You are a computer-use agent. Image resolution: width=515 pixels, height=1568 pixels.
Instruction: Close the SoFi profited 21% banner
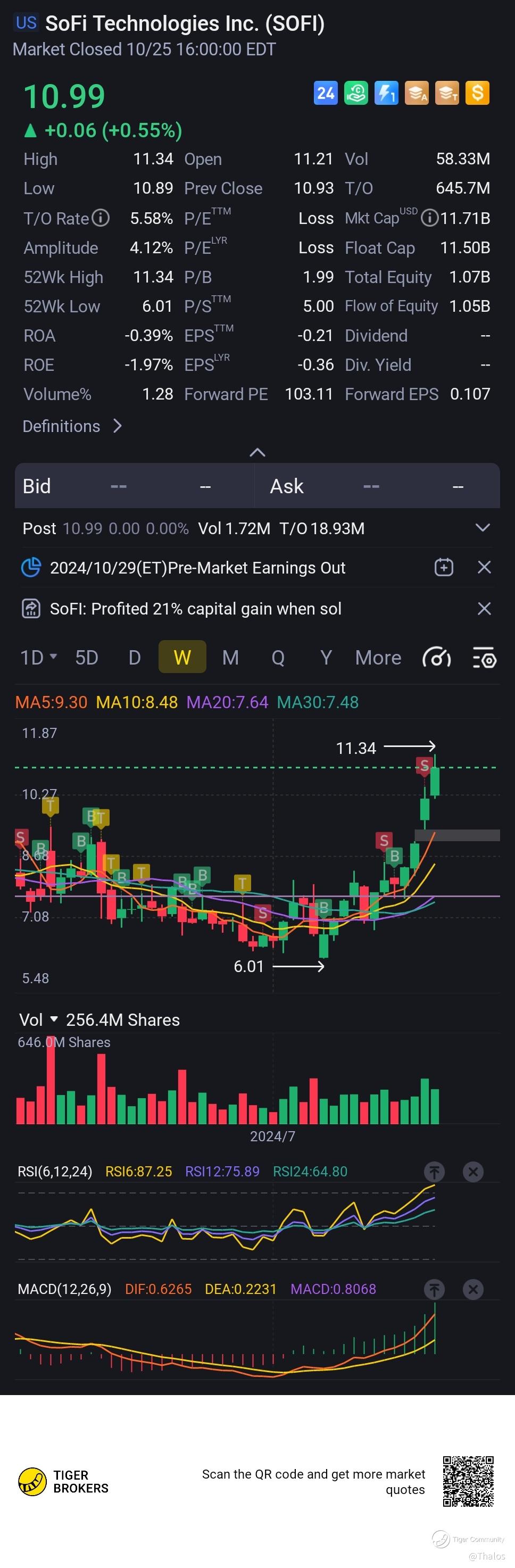tap(484, 609)
